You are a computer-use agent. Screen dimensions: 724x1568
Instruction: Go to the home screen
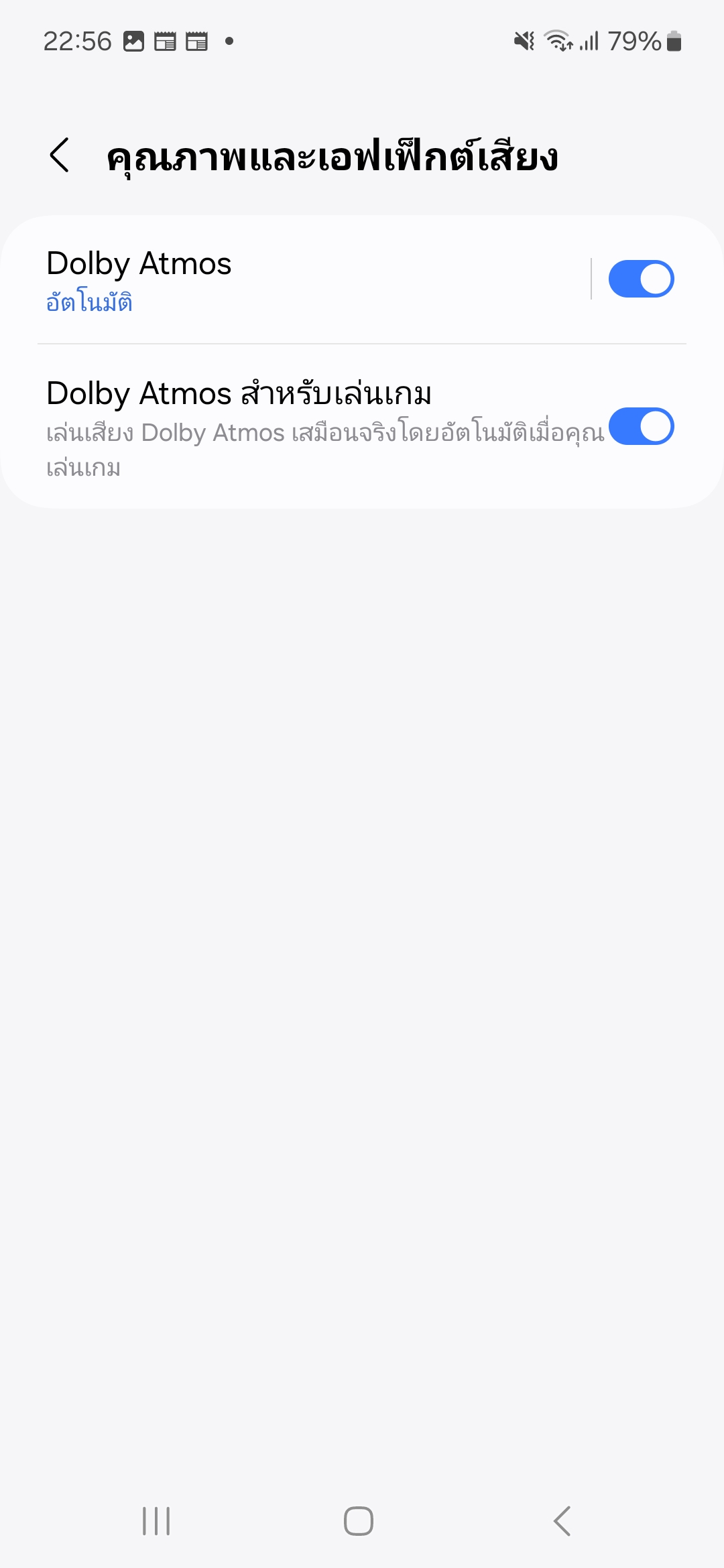[x=359, y=1520]
